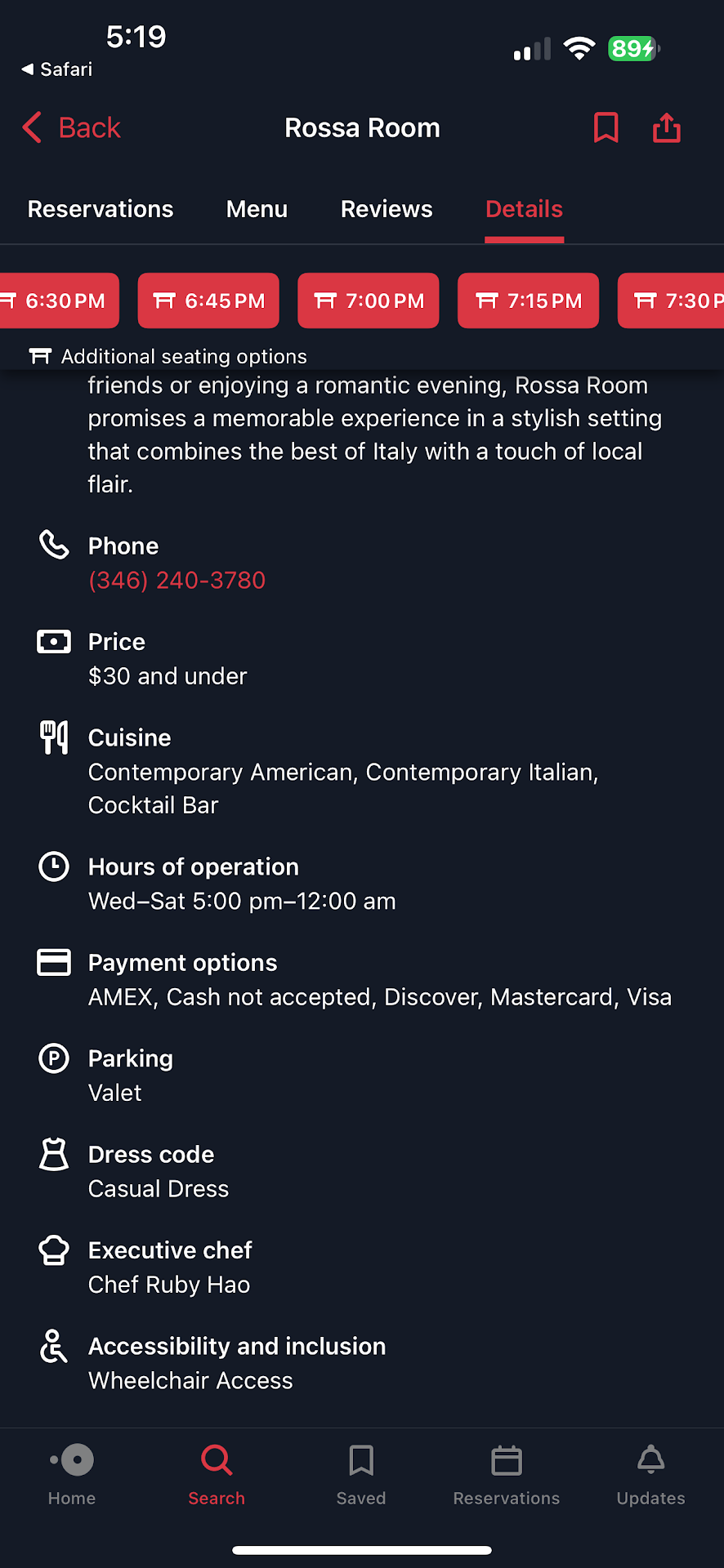Viewport: 724px width, 1568px height.
Task: Open the Search tab in bottom bar
Action: (x=217, y=1474)
